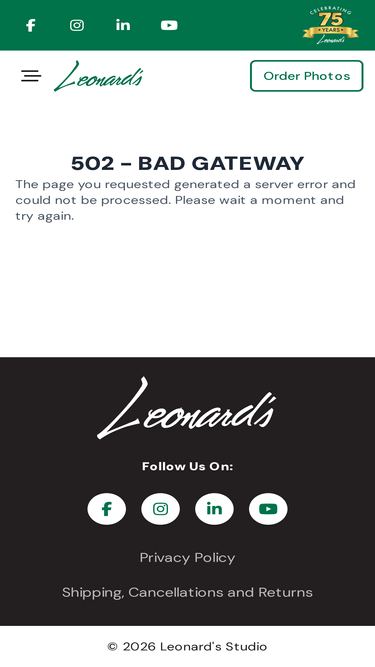Open Facebook icon in green top bar
Screen dimensions: 375x667
pos(31,26)
